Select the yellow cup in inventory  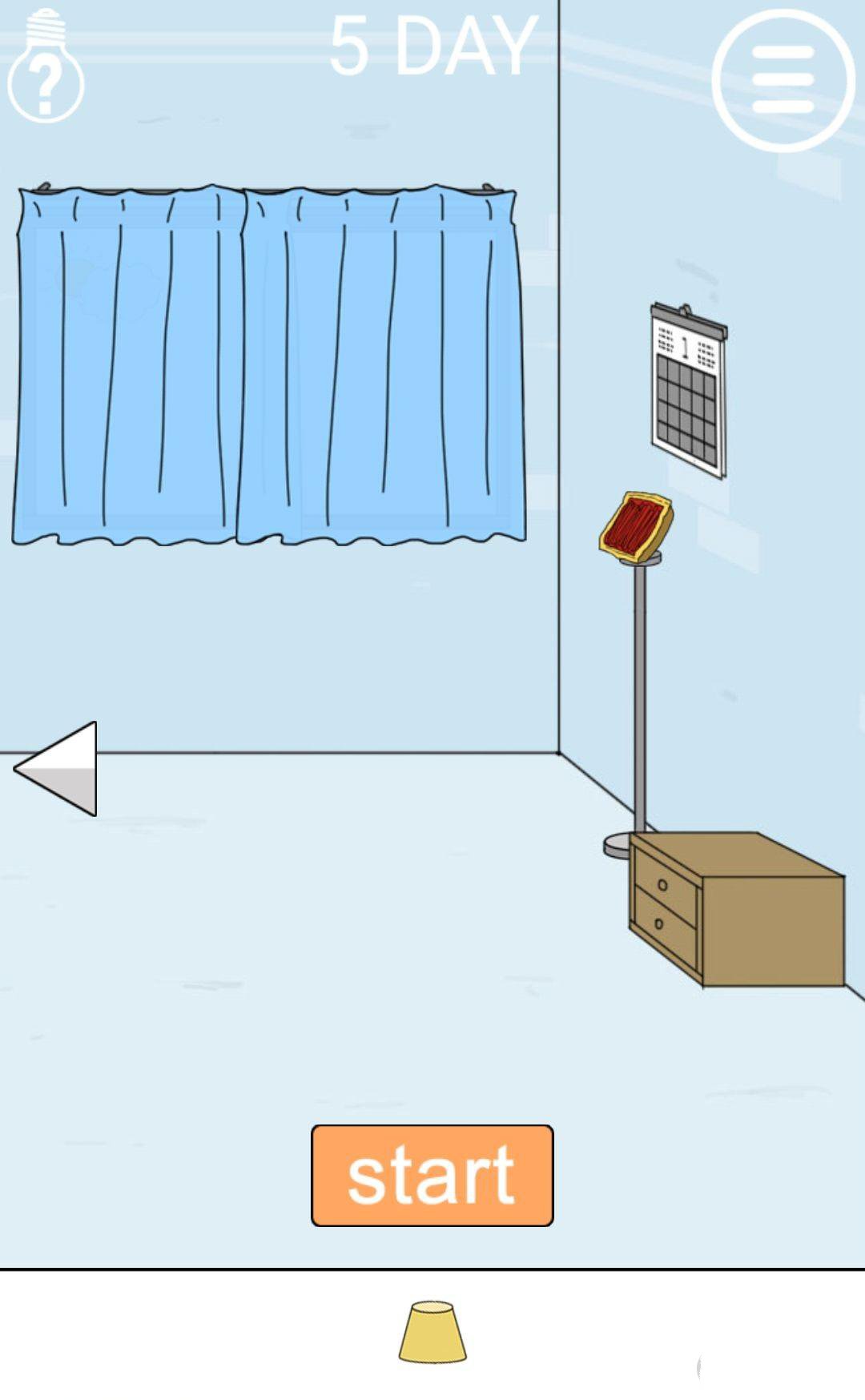point(432,1331)
